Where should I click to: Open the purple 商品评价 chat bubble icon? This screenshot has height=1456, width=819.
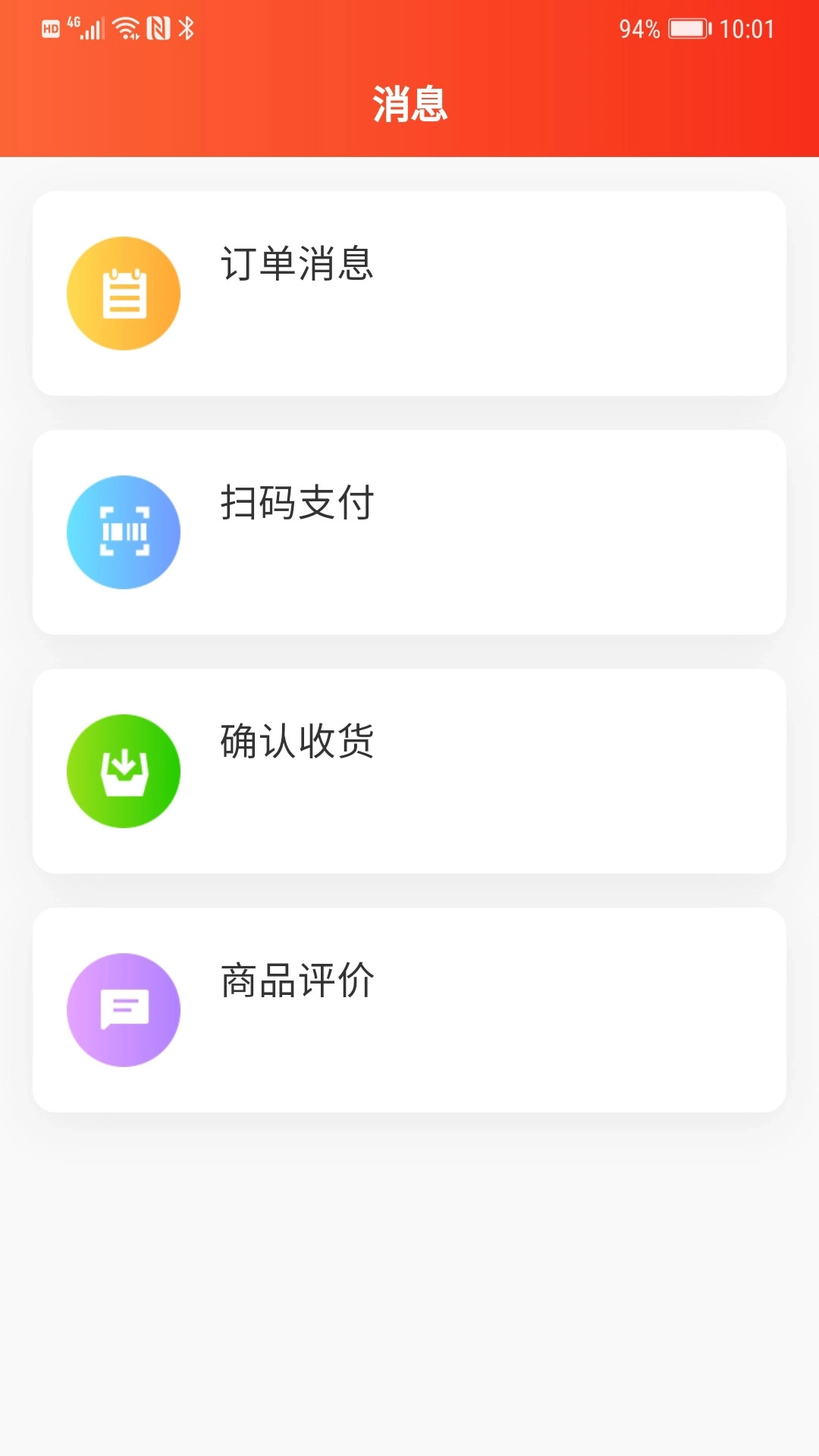(124, 1009)
